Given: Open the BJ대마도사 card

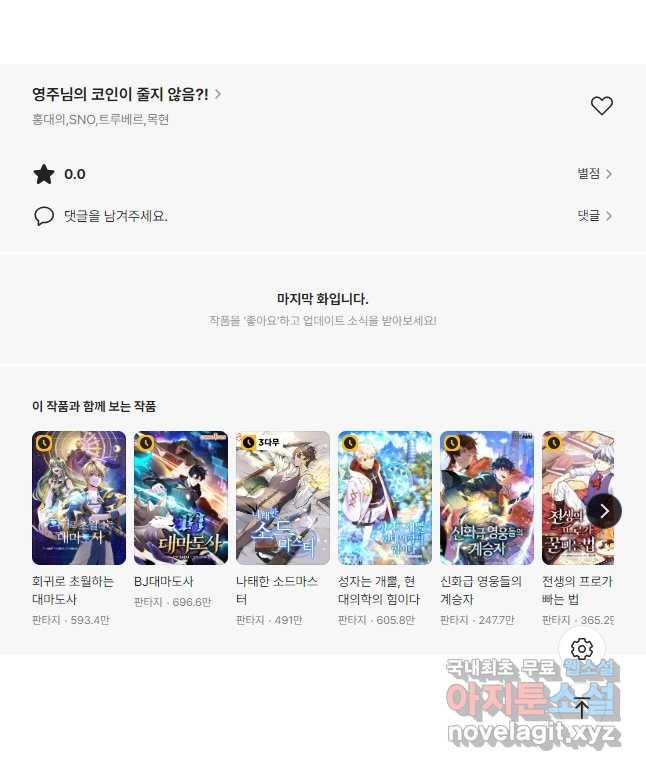Looking at the screenshot, I should tap(181, 498).
